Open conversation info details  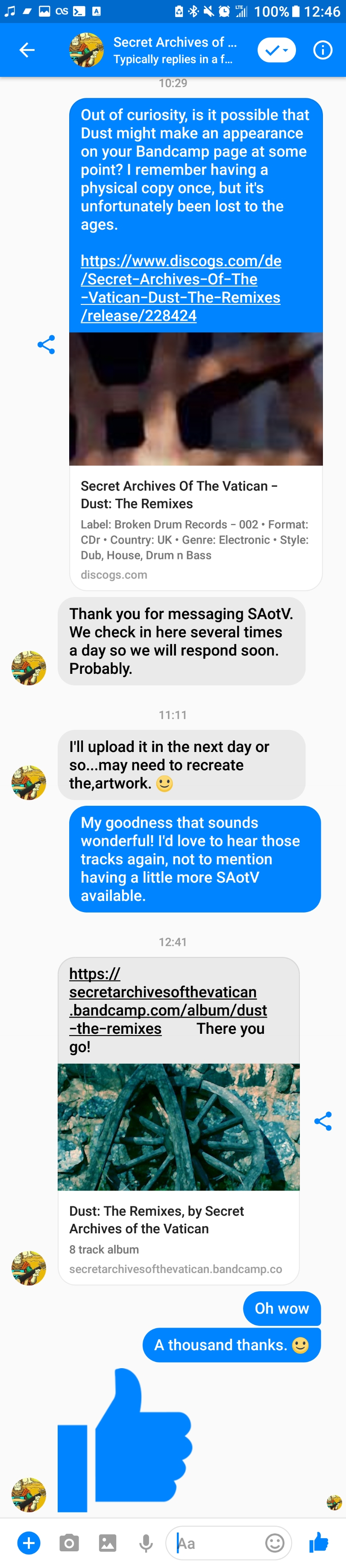tap(323, 50)
